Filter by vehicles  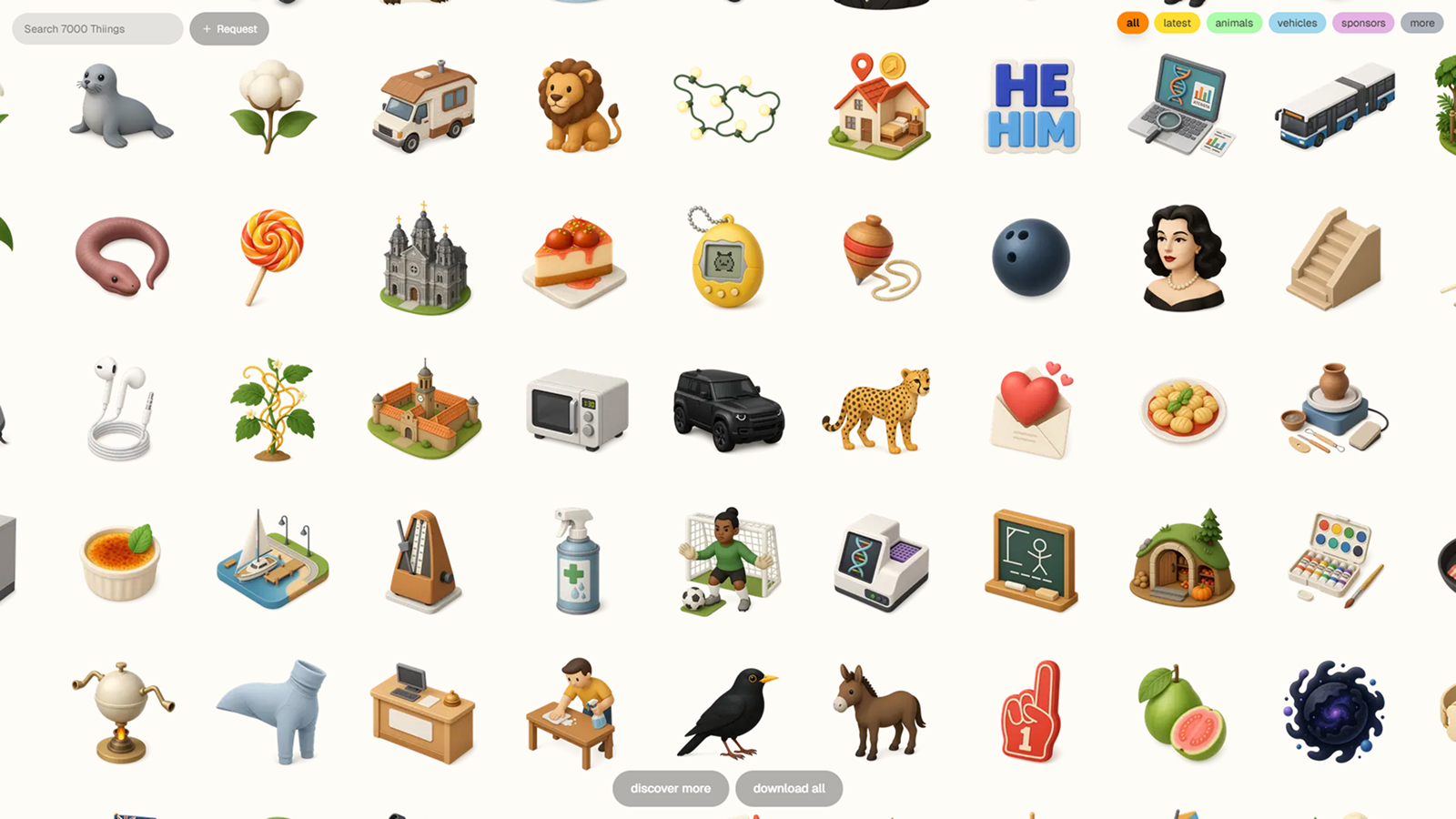click(1297, 23)
